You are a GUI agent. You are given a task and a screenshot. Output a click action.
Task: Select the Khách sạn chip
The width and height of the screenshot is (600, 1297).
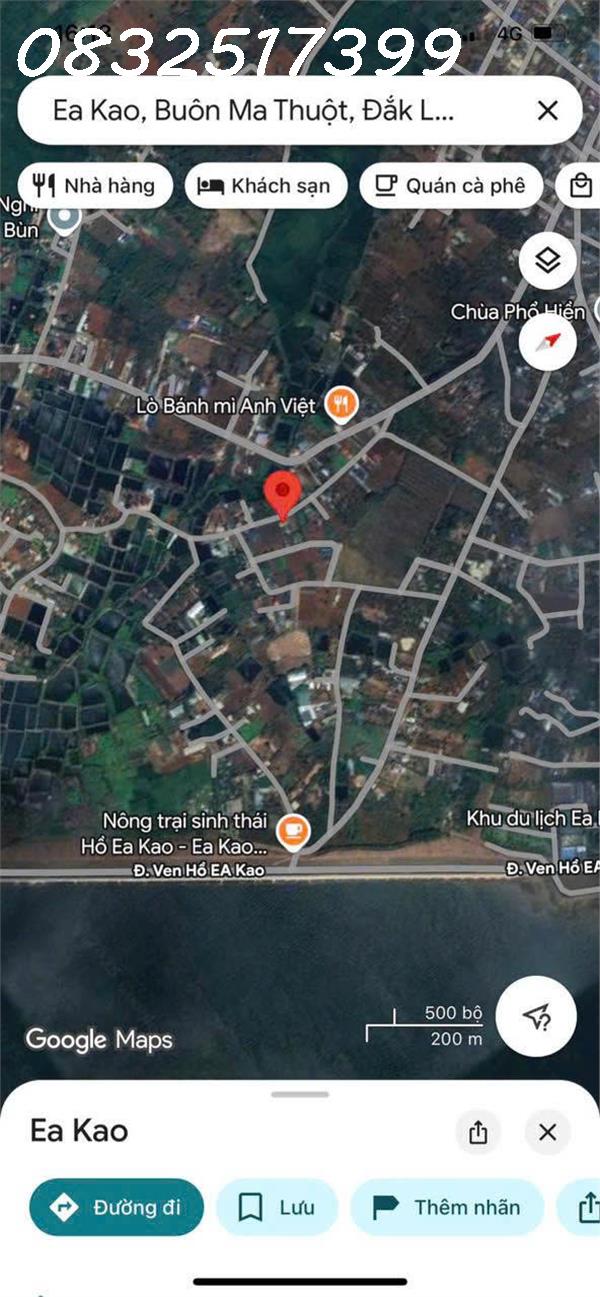(266, 185)
